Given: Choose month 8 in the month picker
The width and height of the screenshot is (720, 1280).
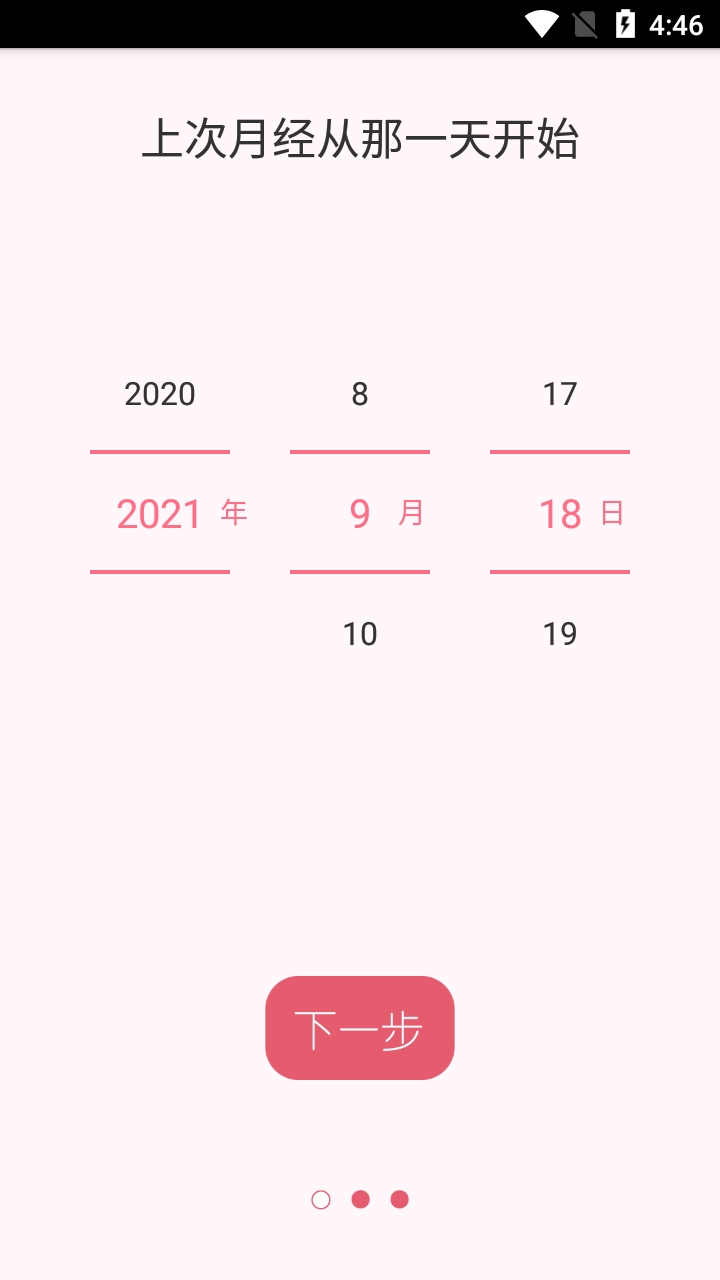Looking at the screenshot, I should 359,393.
